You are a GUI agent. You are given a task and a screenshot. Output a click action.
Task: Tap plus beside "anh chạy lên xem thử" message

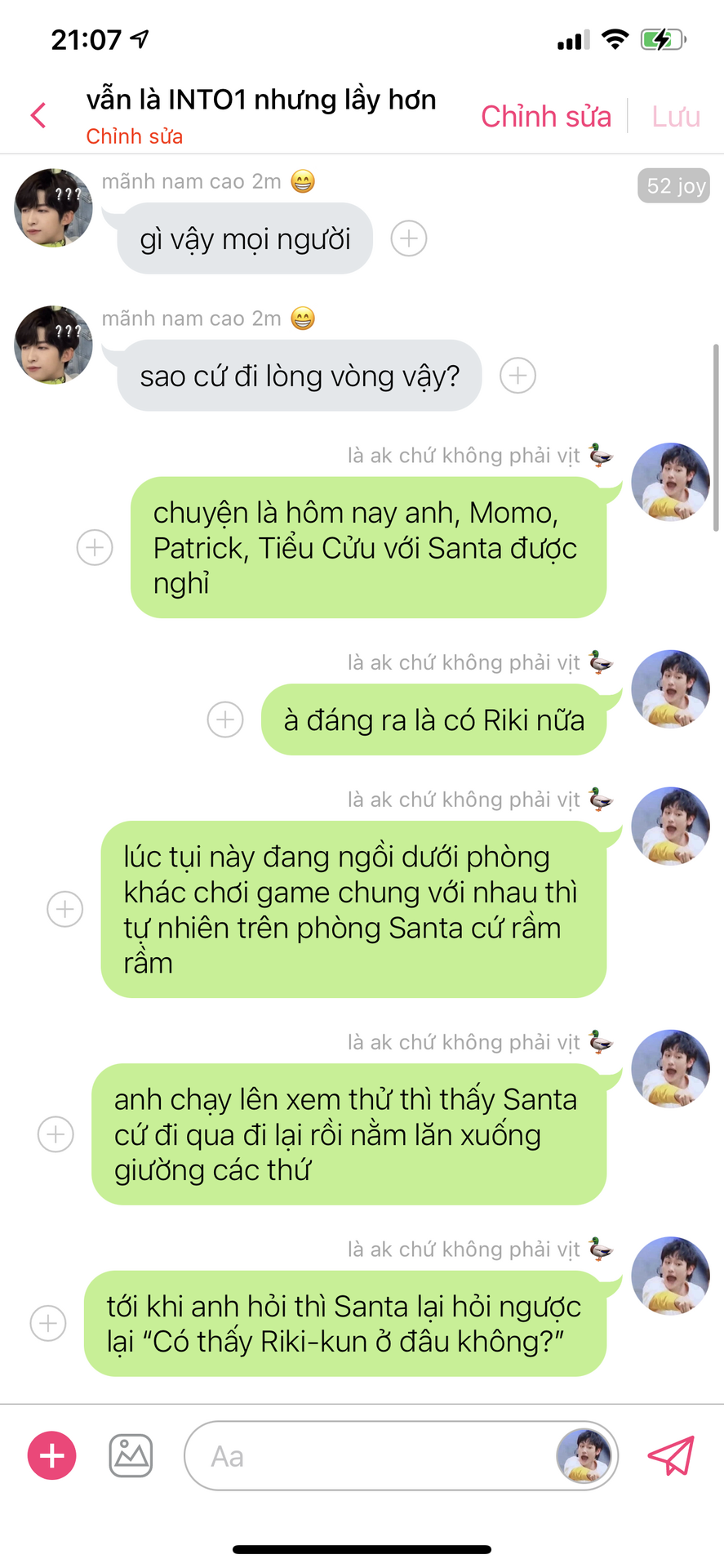click(56, 1134)
